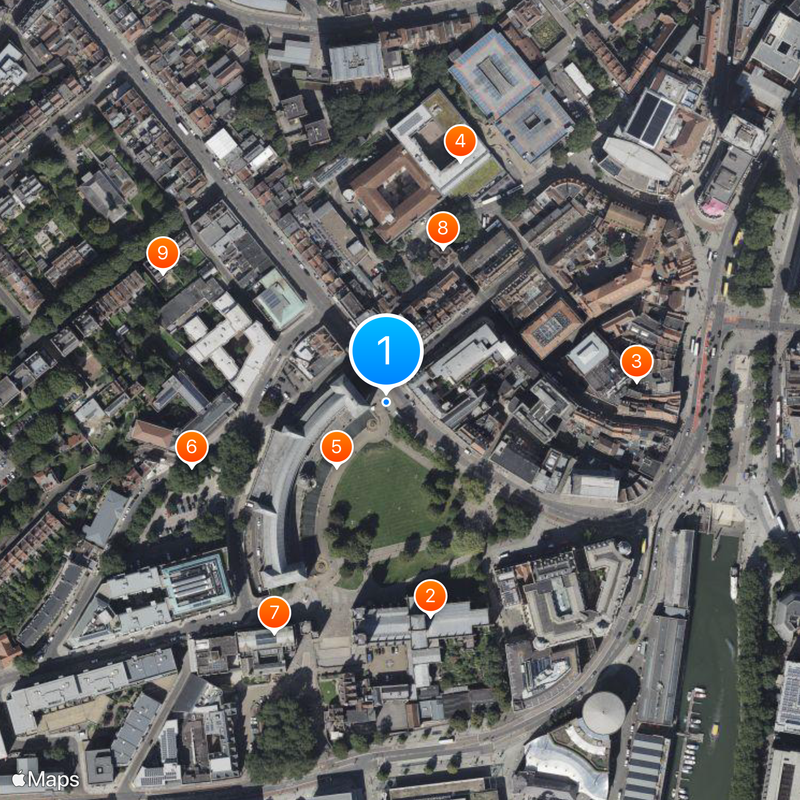
Task: Select the blue pin numbered 1
Action: pyautogui.click(x=387, y=351)
